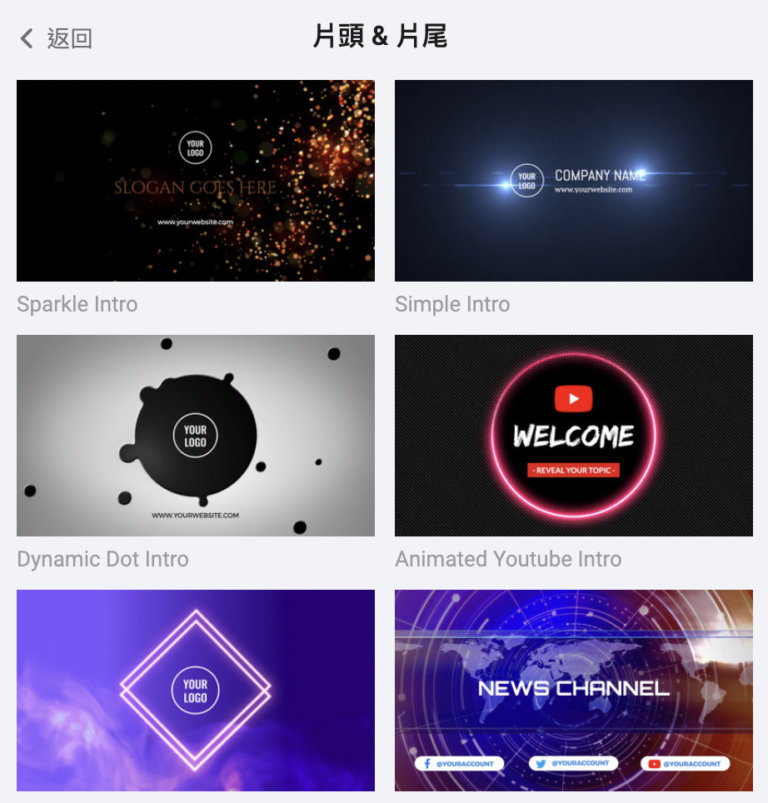This screenshot has height=803, width=768.
Task: Select the Simple Intro template
Action: click(x=573, y=181)
